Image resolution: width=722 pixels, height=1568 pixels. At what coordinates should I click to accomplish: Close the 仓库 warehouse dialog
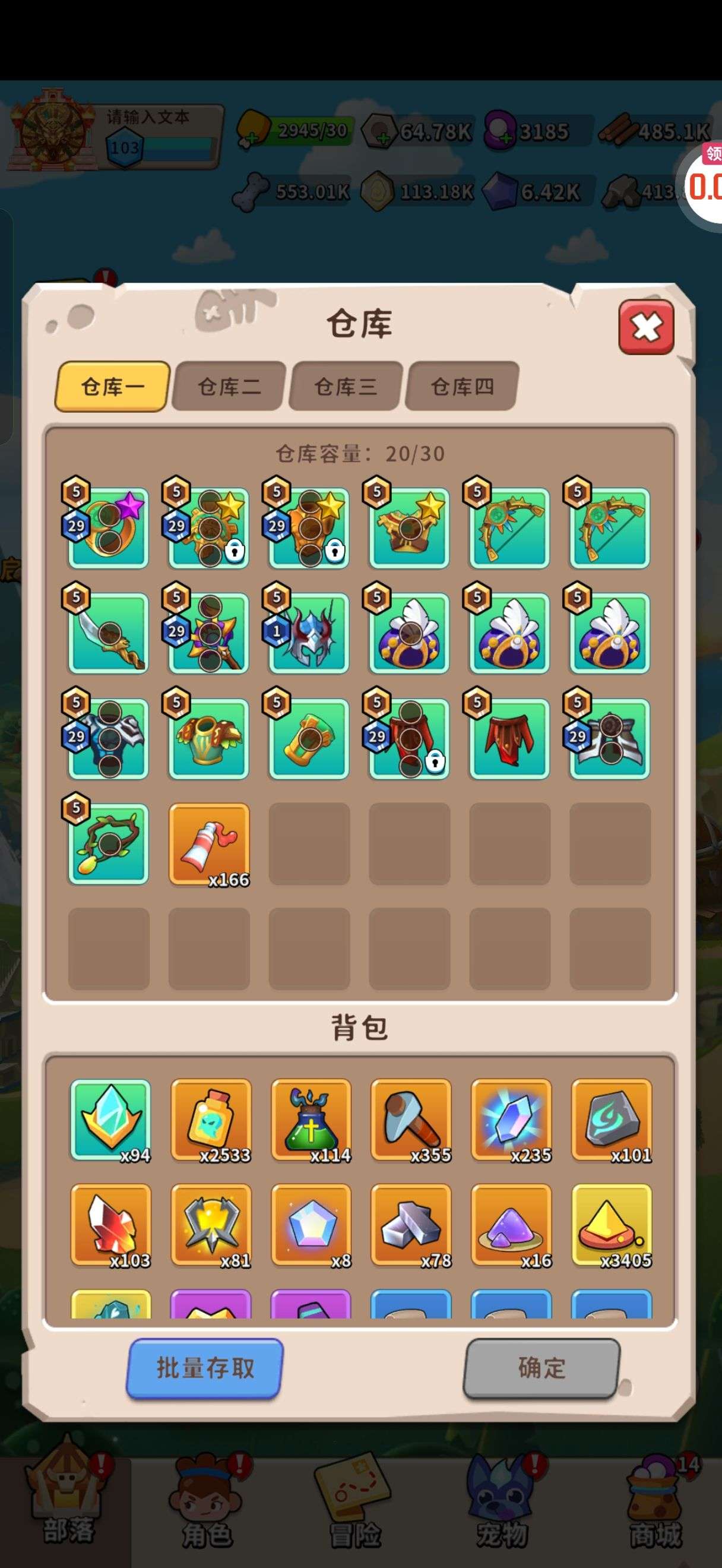[645, 327]
